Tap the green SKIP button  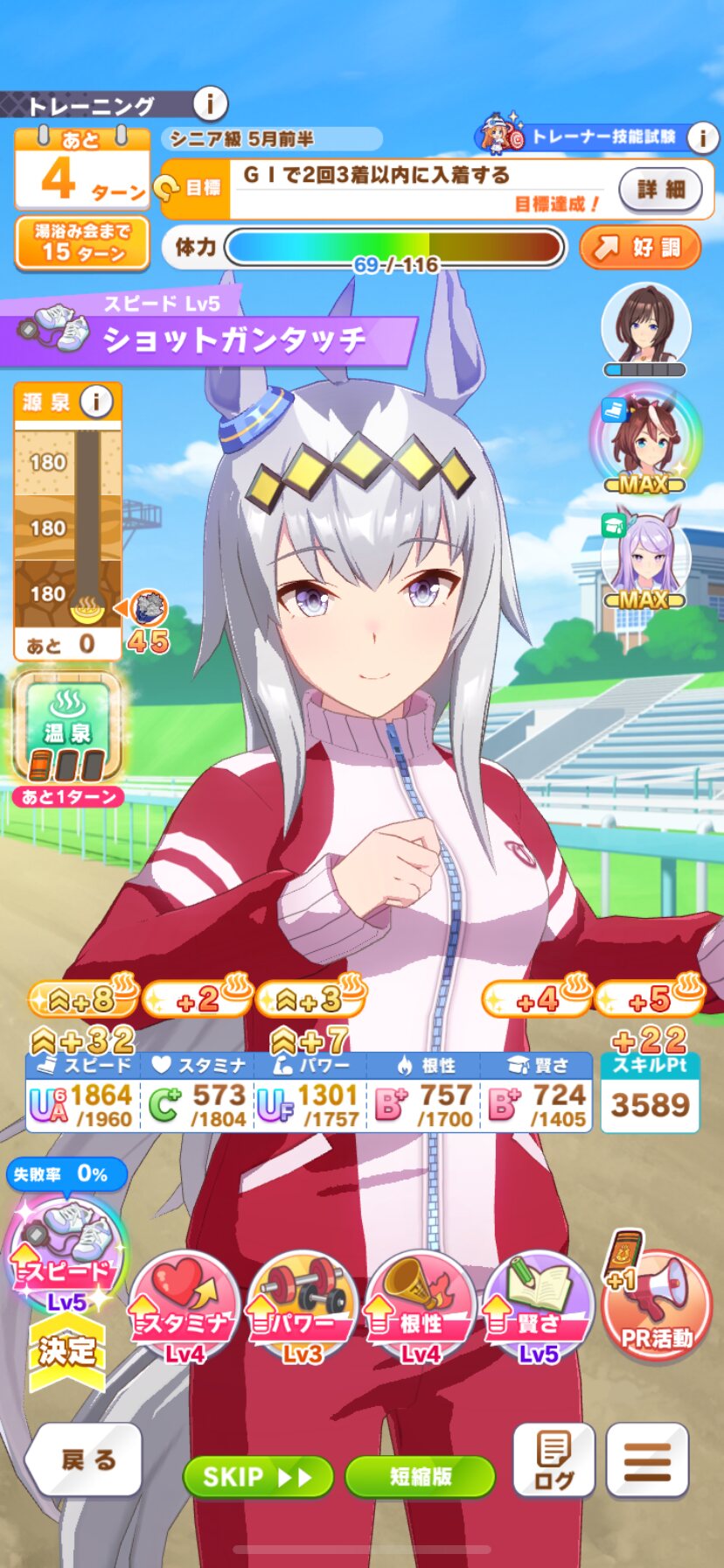pos(257,1477)
